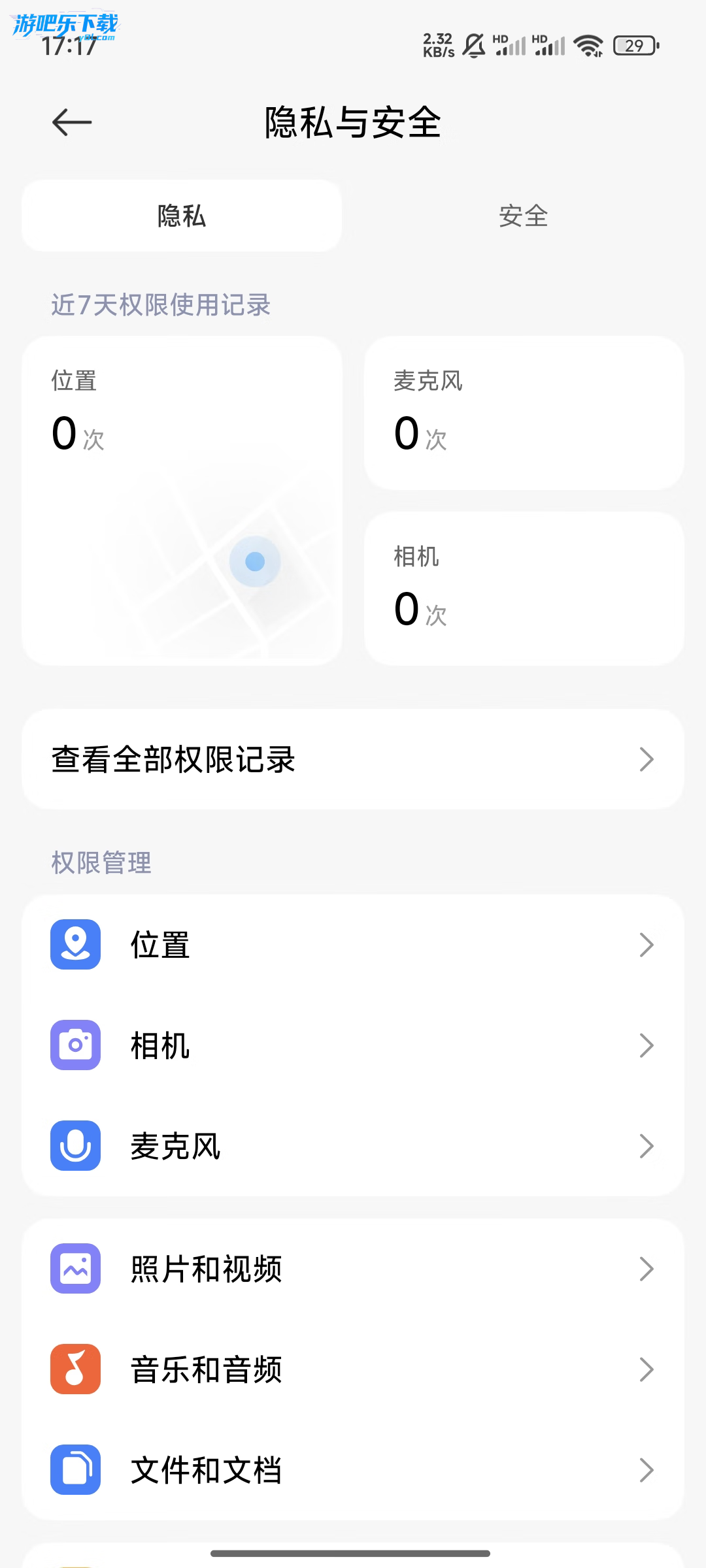The height and width of the screenshot is (1568, 706).
Task: Go back from 隐私与安全 page
Action: [x=72, y=122]
